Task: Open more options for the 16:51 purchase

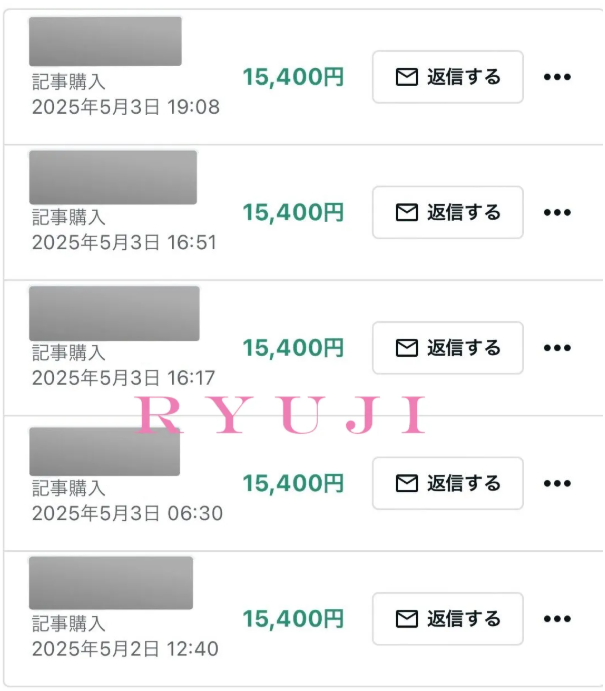Action: 557,212
